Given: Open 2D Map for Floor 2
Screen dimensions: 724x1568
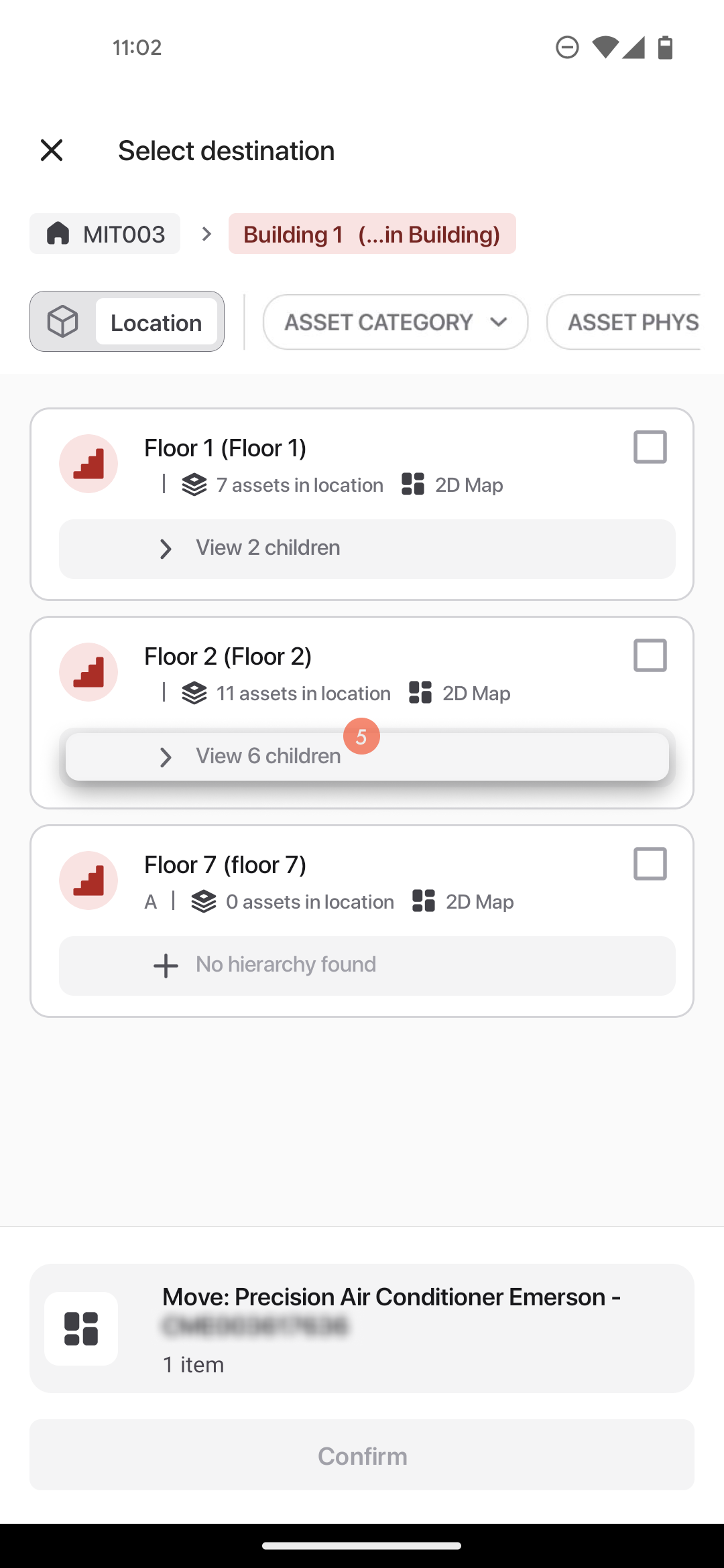Looking at the screenshot, I should (x=460, y=693).
